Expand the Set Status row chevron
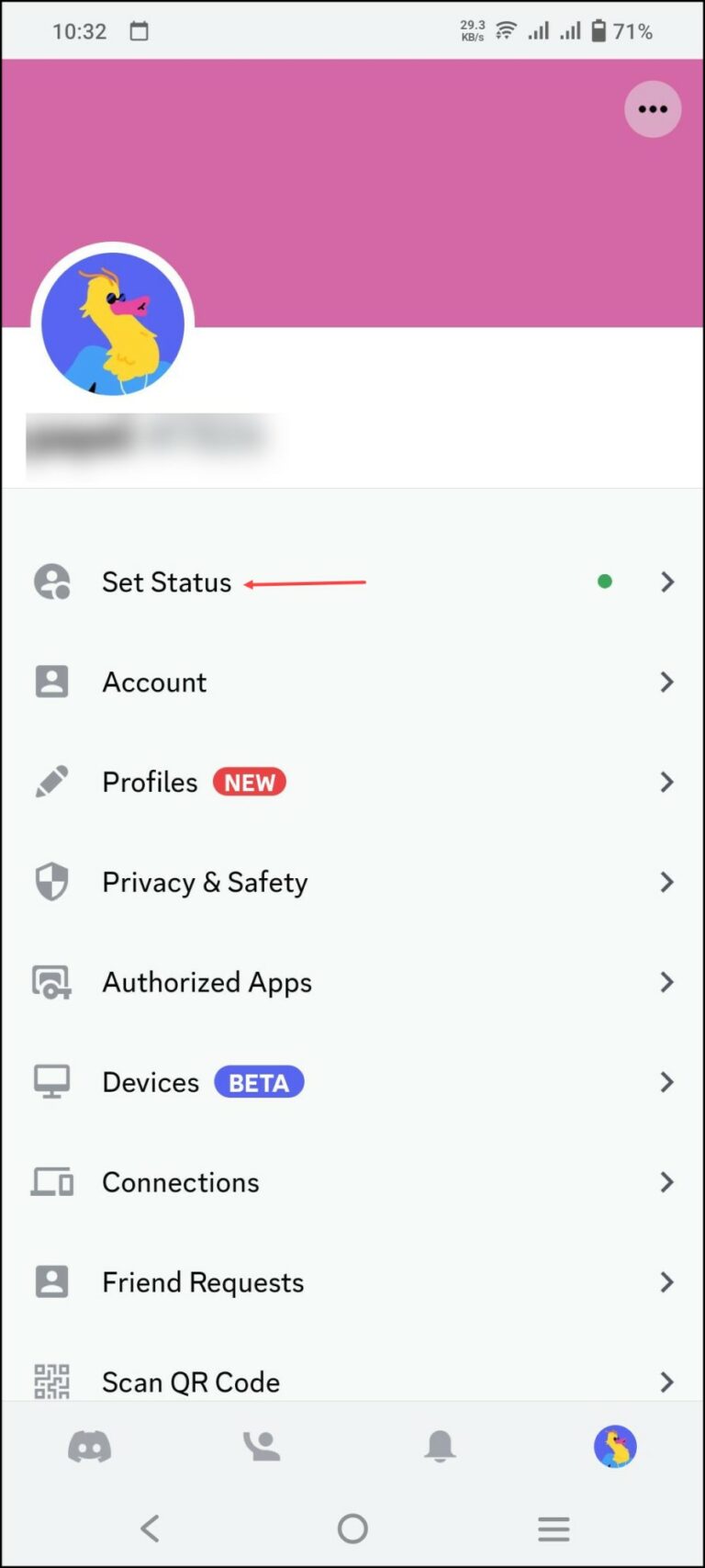The width and height of the screenshot is (705, 1568). point(667,581)
